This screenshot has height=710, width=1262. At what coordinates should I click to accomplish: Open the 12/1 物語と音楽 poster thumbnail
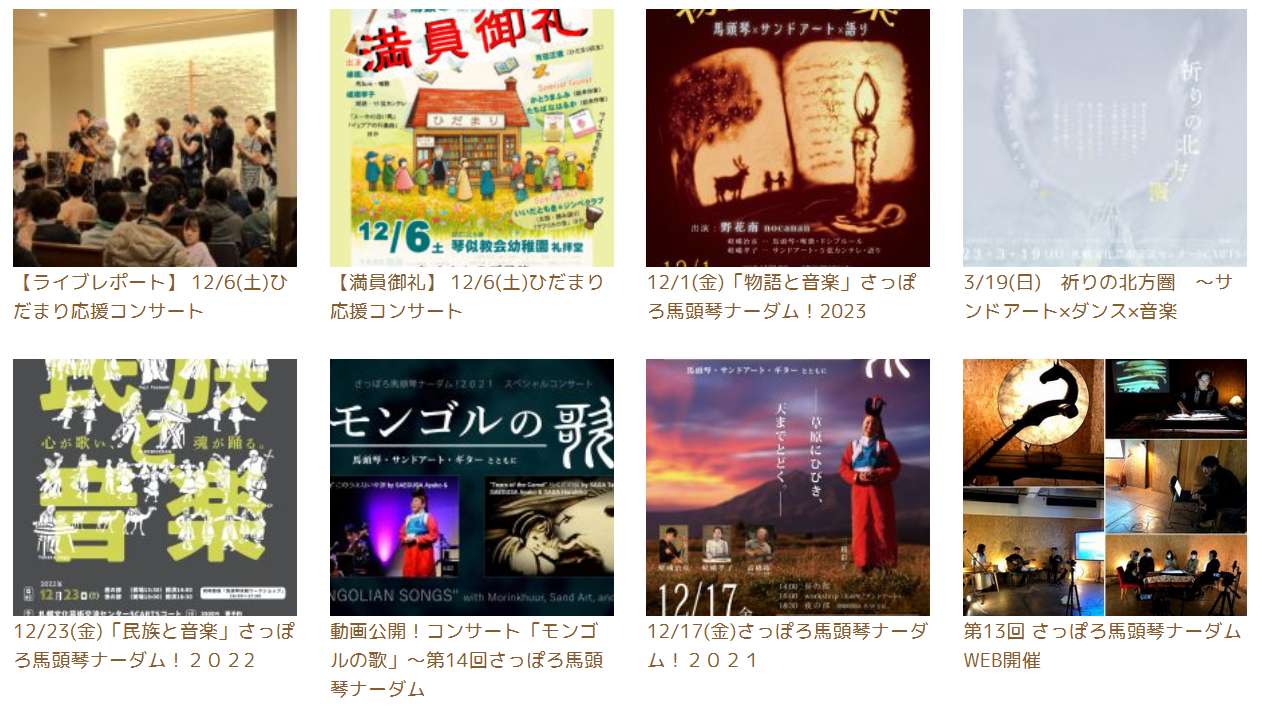[787, 138]
